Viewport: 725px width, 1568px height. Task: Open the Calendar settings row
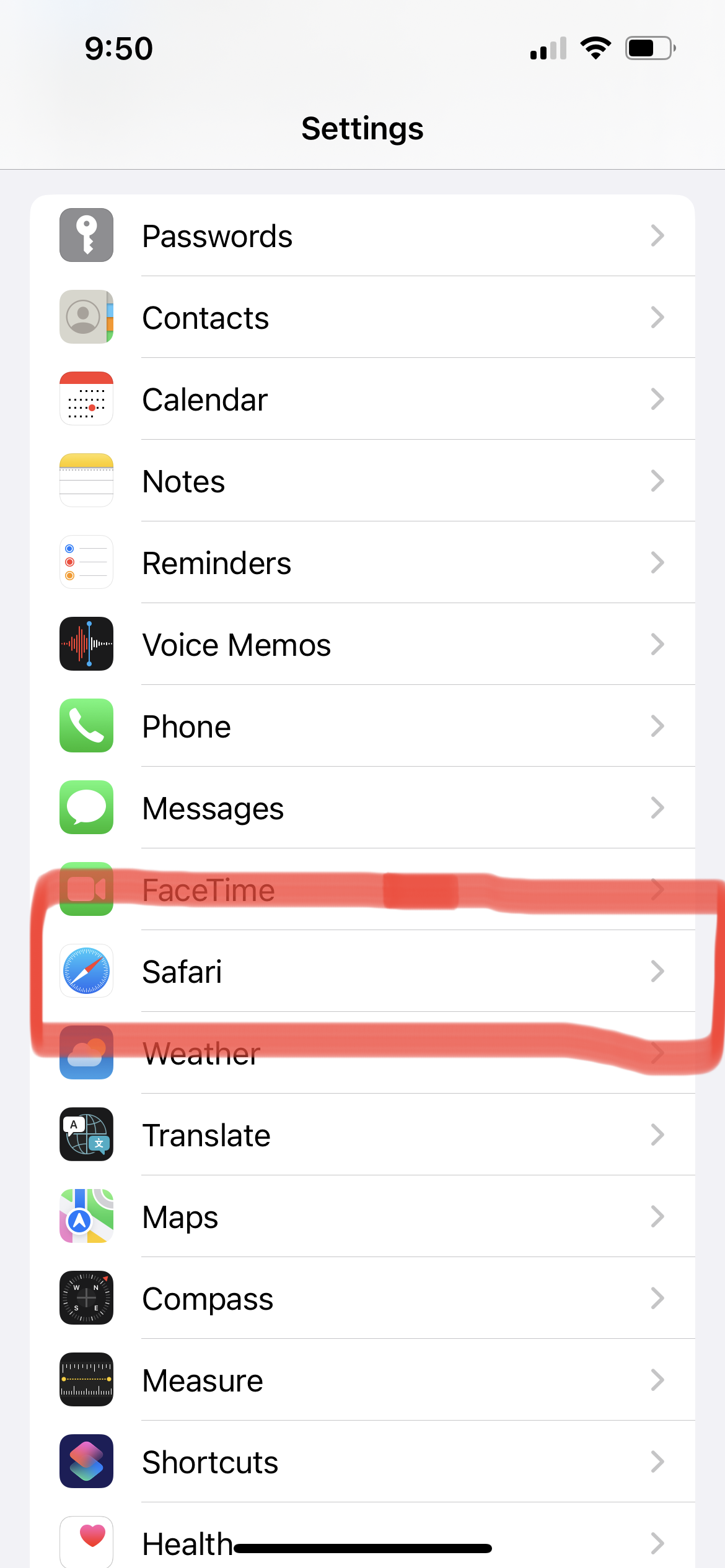pyautogui.click(x=362, y=399)
